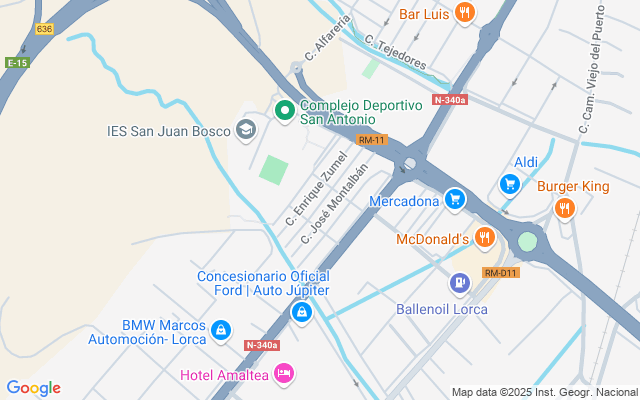
Task: Open the Ford Auto Júpiter dealership marker
Action: [x=301, y=313]
